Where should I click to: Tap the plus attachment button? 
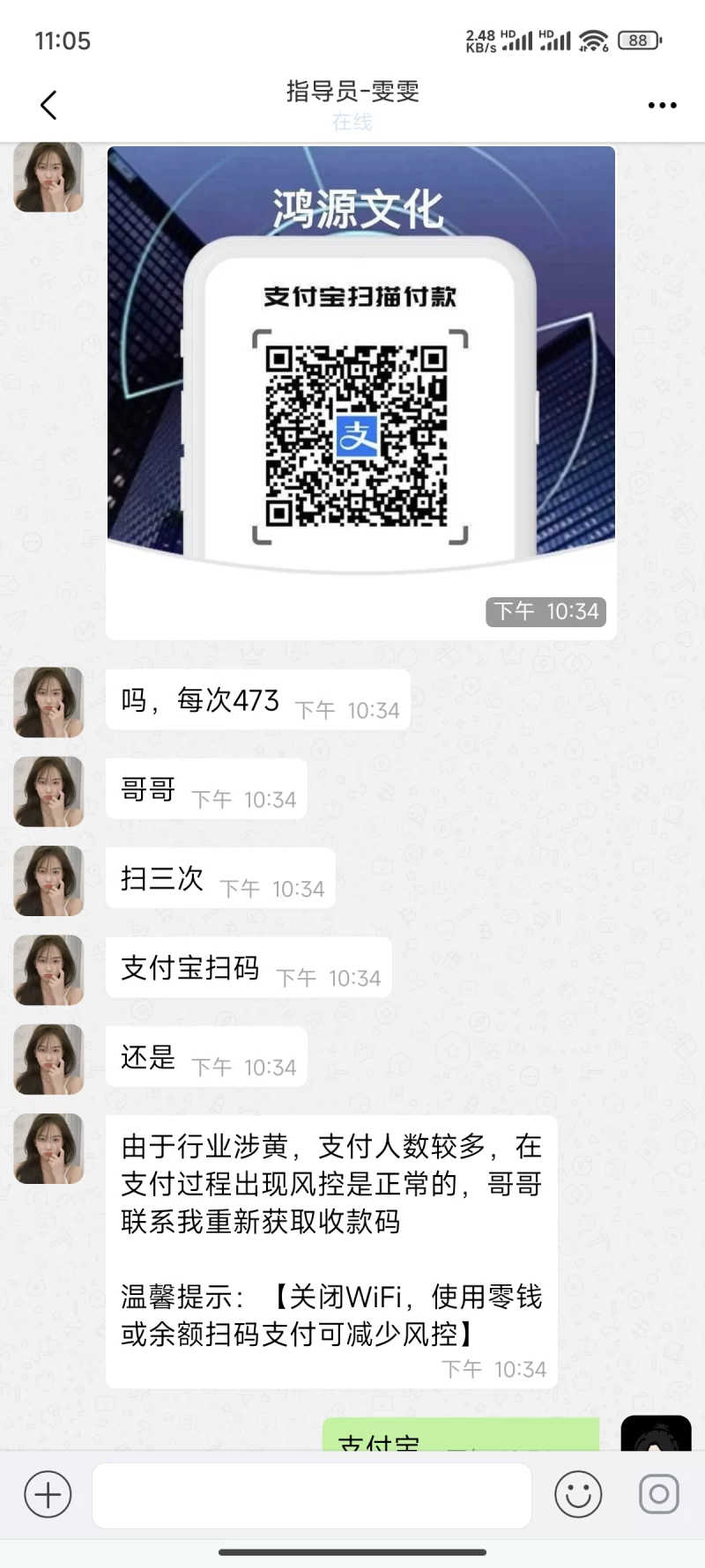(48, 1494)
